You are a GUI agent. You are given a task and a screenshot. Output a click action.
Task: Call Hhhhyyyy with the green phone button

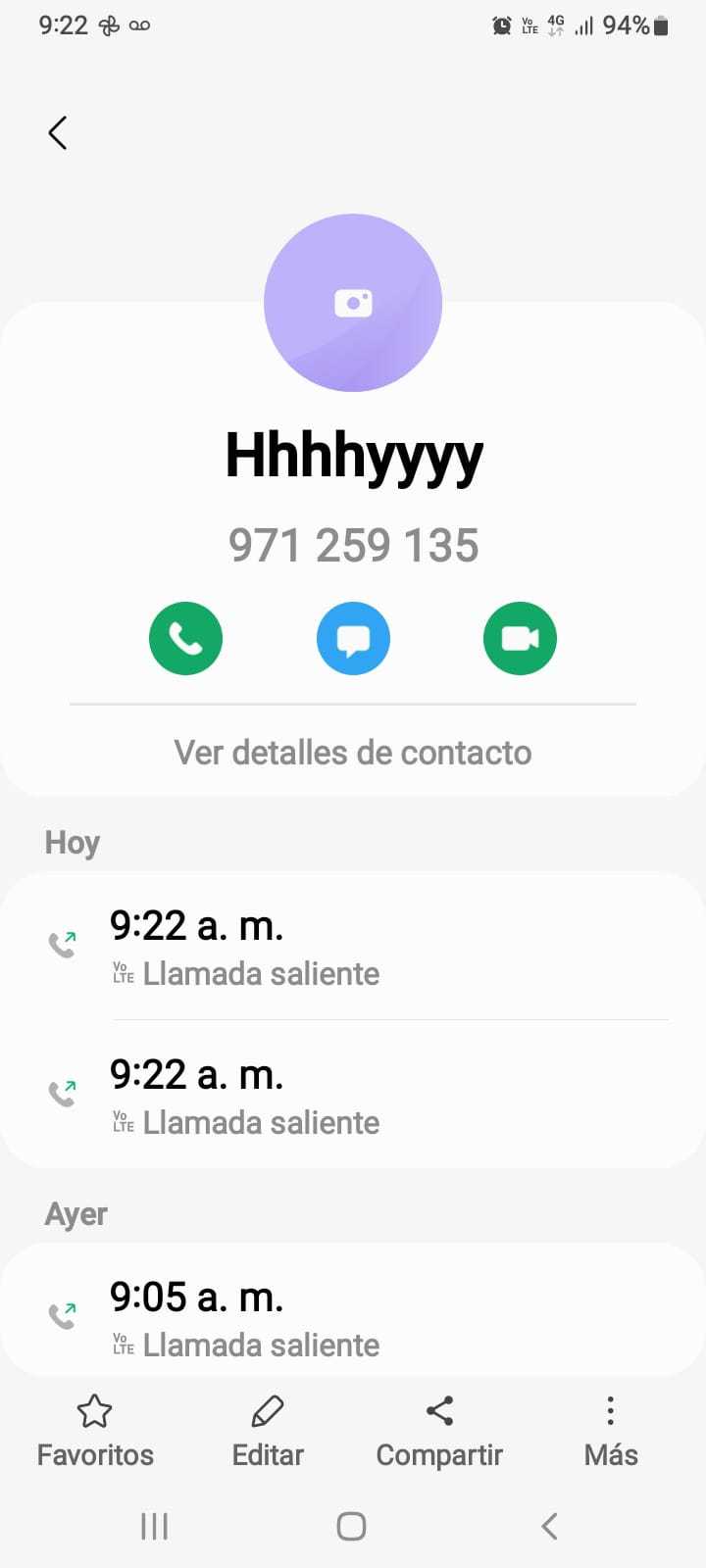[x=185, y=638]
